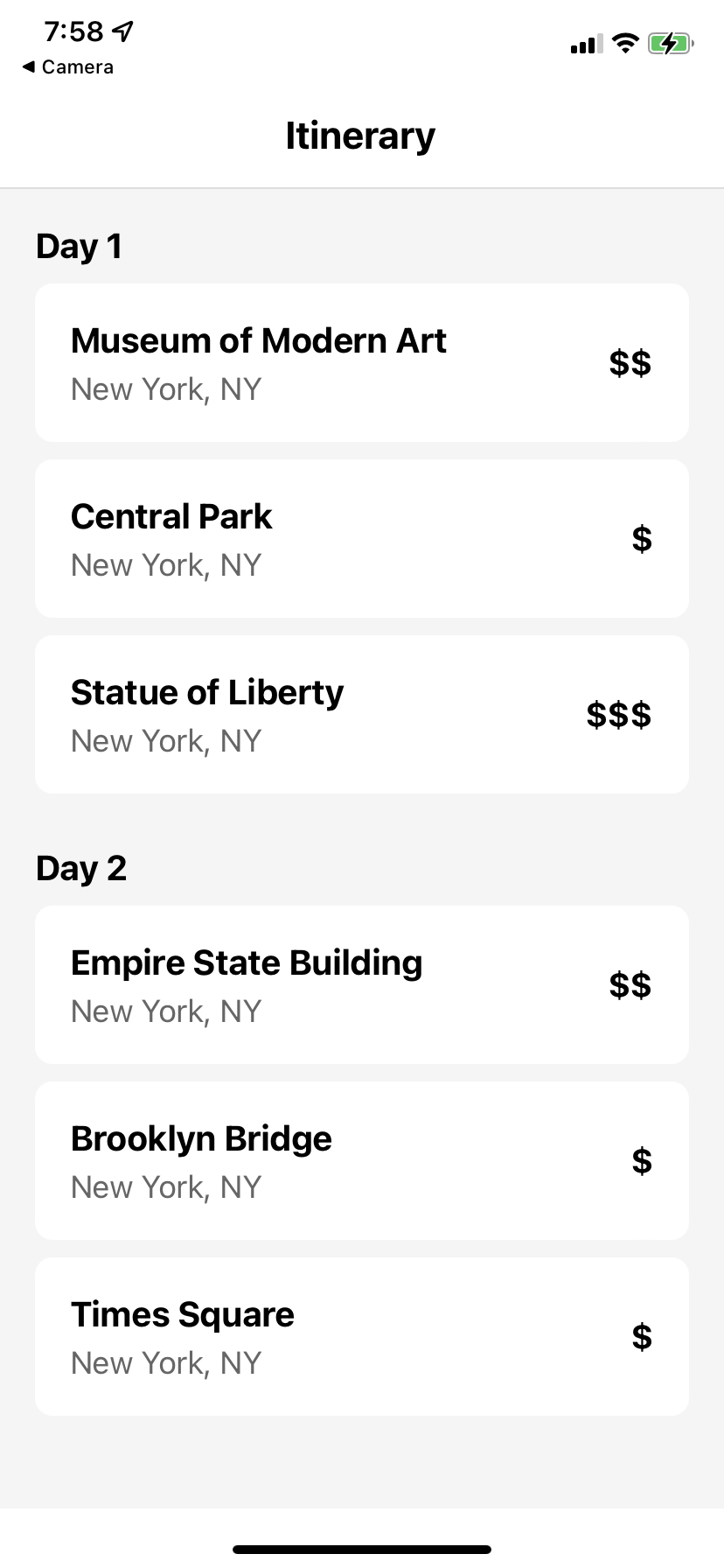Image resolution: width=724 pixels, height=1568 pixels.
Task: Choose the Times Square card
Action: pyautogui.click(x=361, y=1337)
